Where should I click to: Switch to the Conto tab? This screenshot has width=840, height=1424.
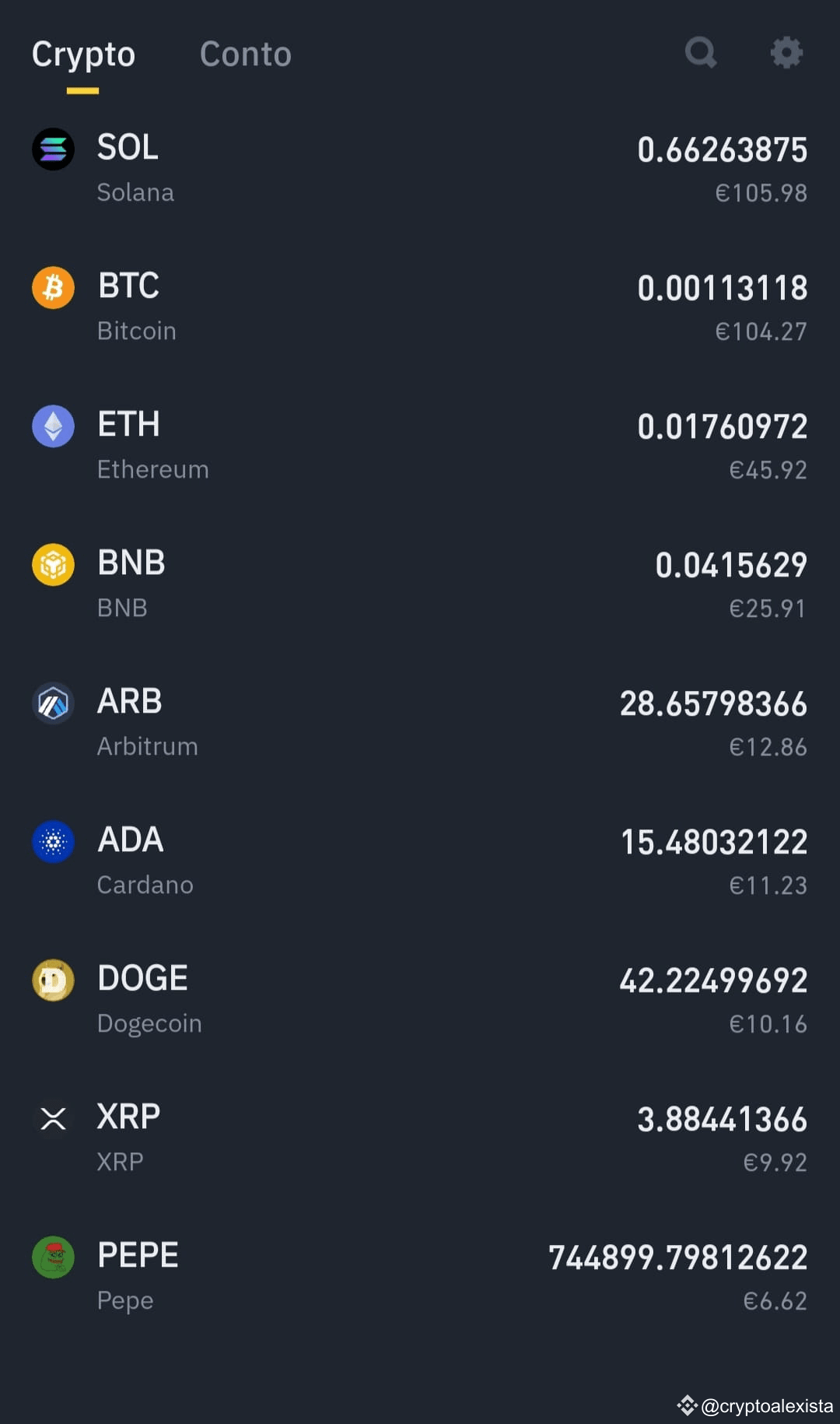tap(245, 54)
